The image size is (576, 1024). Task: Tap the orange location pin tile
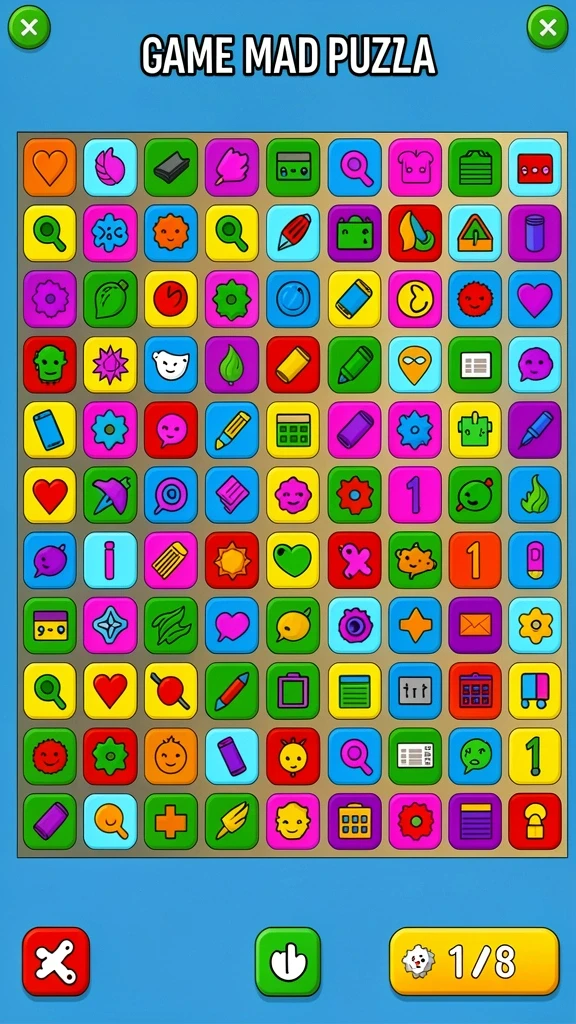coord(415,364)
